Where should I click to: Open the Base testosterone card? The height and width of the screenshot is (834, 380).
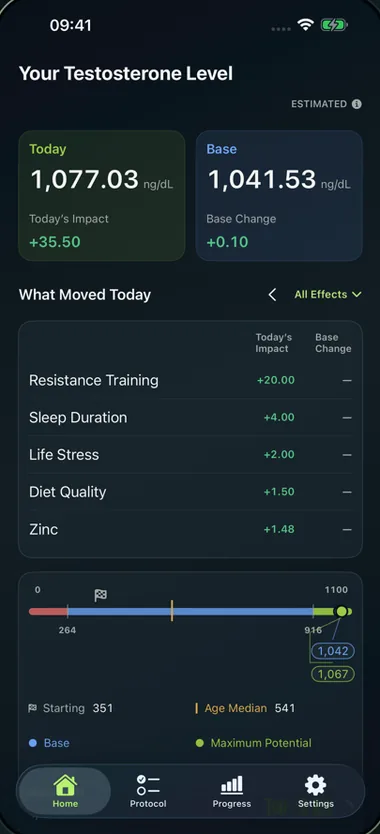point(279,195)
